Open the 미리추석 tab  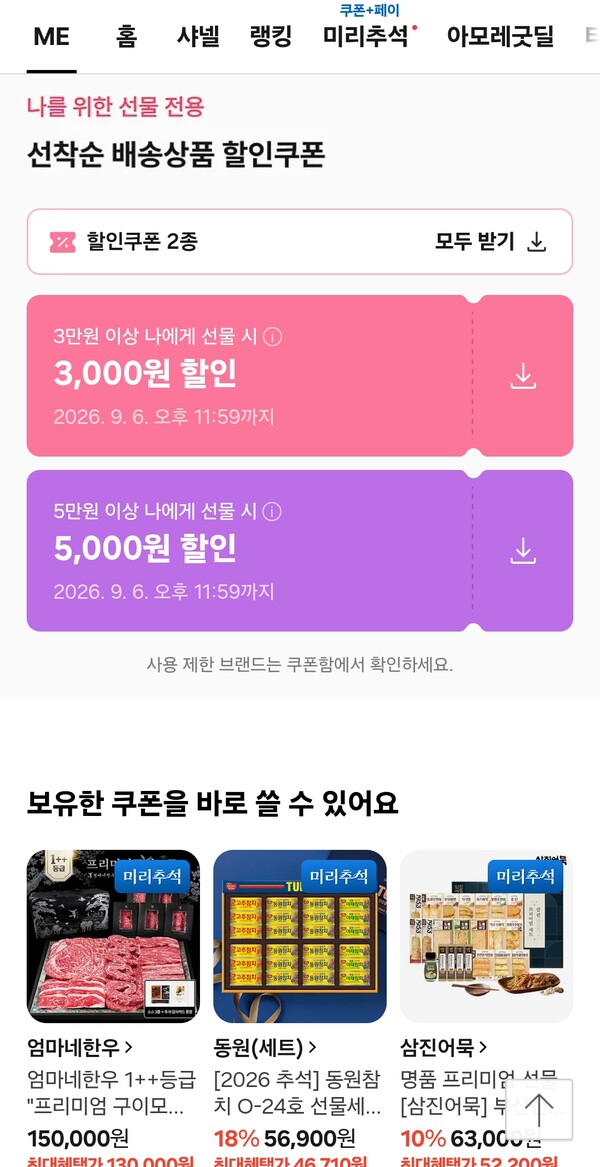(x=366, y=36)
